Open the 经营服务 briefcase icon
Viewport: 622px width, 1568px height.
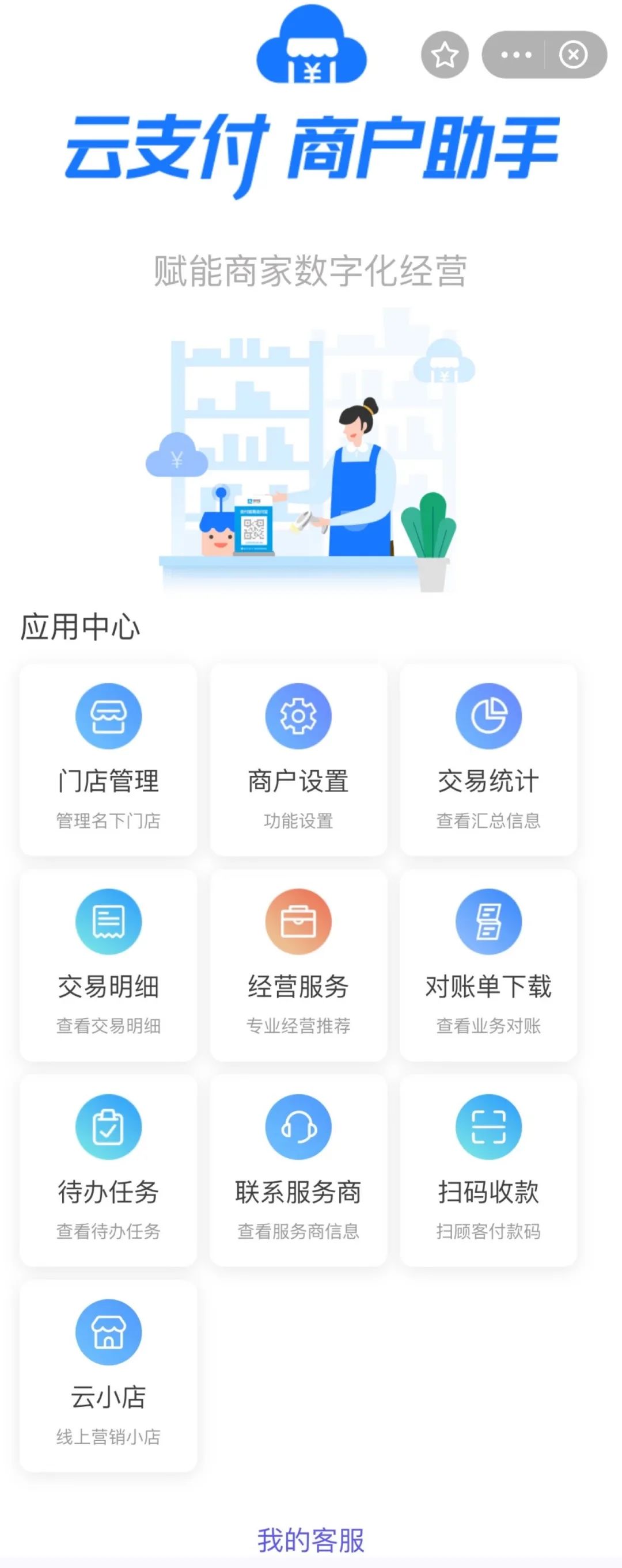click(x=297, y=920)
